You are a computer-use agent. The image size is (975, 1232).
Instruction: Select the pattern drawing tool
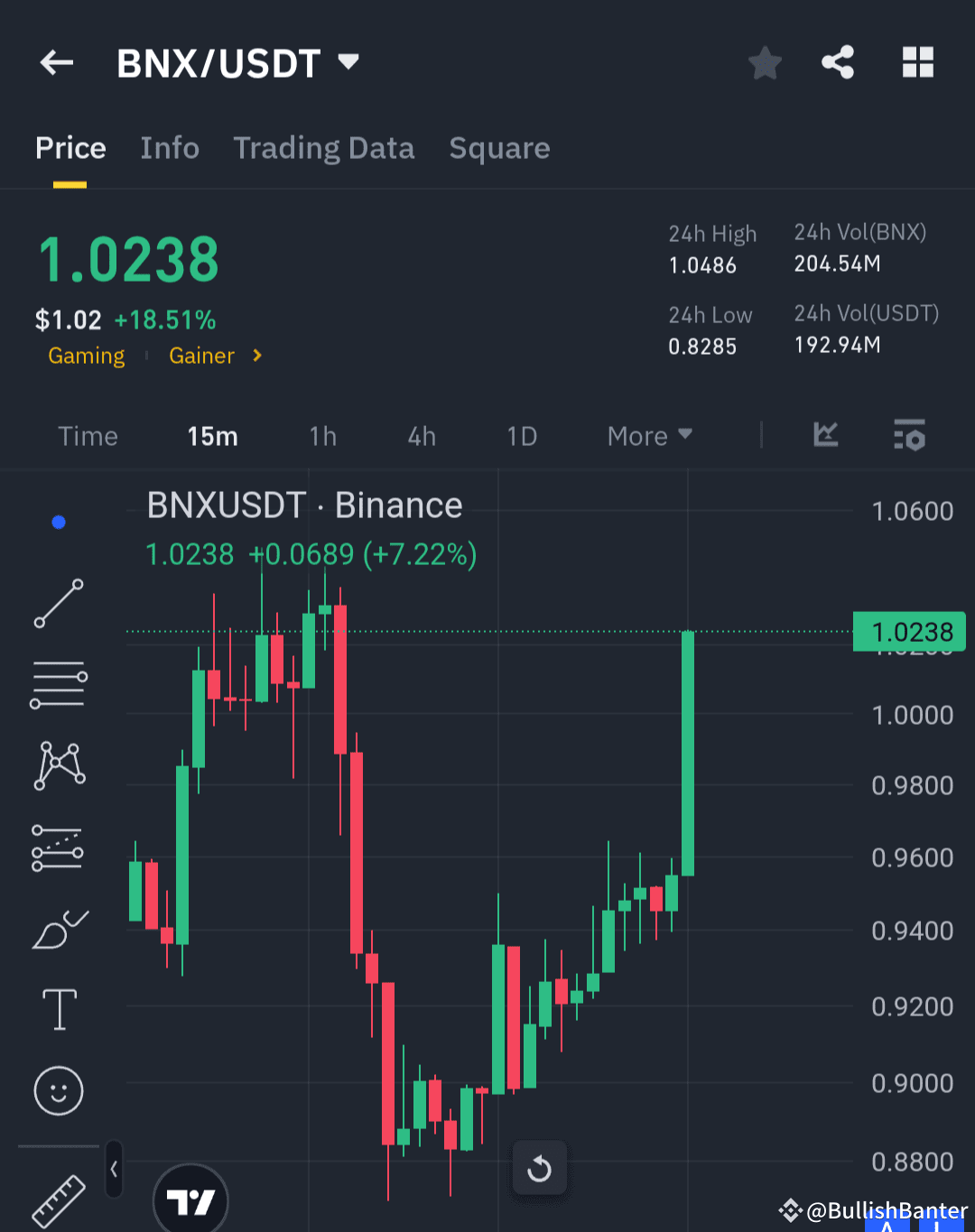(58, 764)
